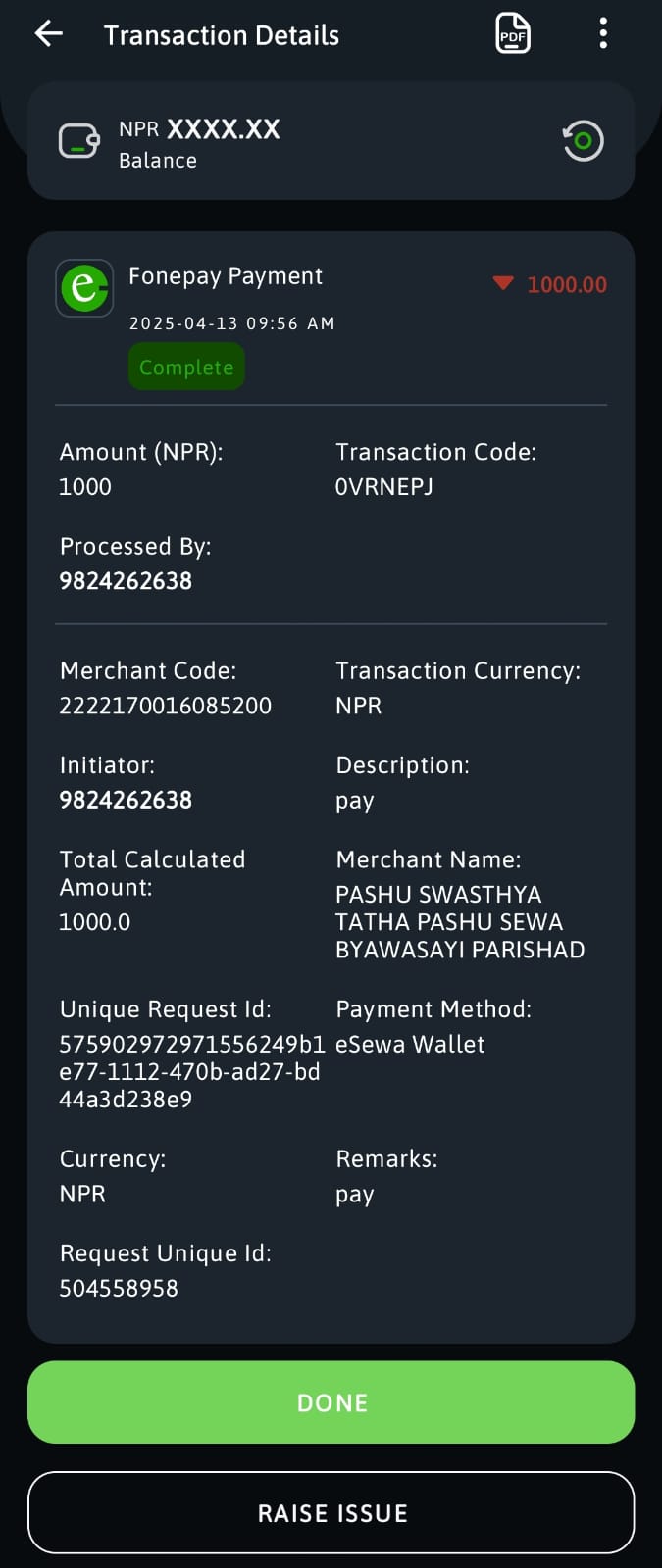Raise an issue for this transaction

331,1513
